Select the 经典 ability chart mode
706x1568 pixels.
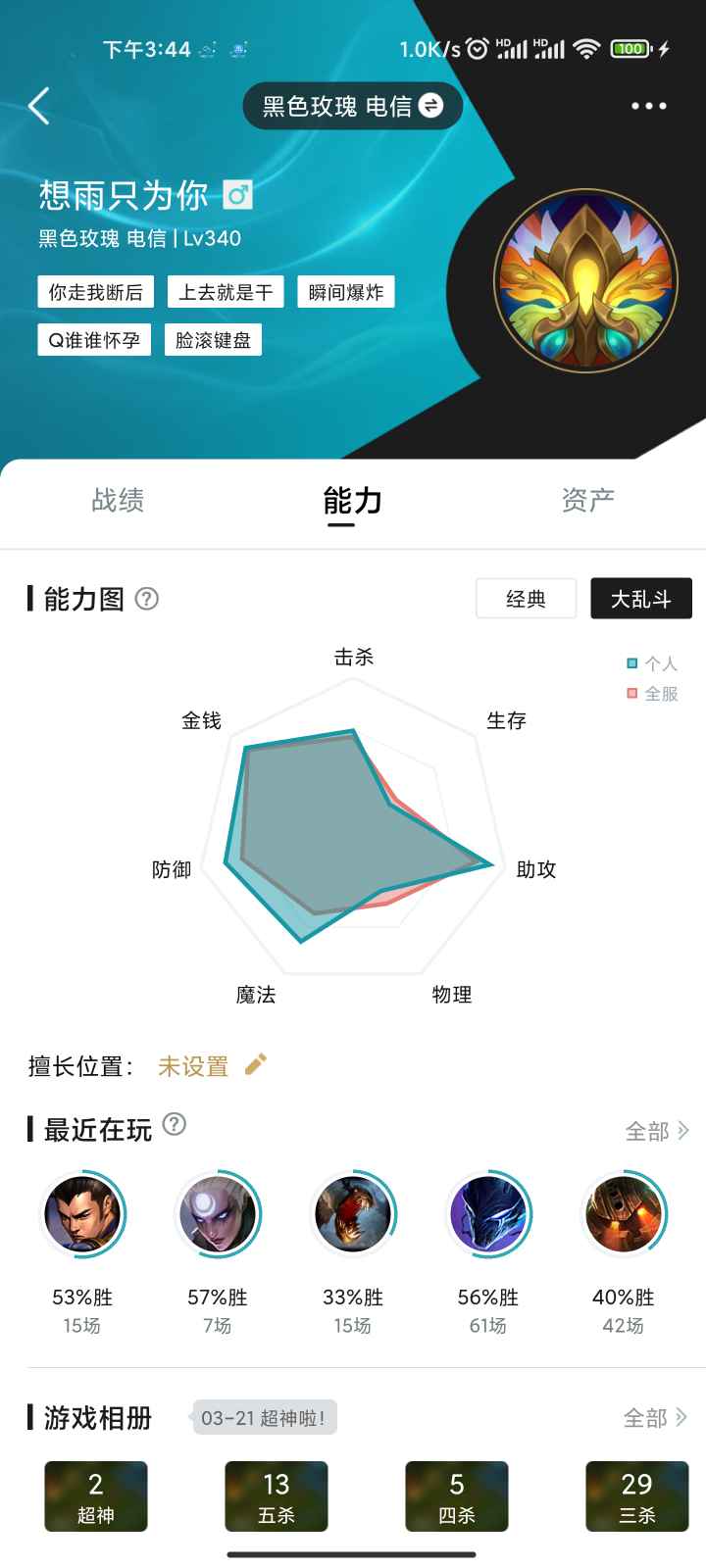(x=527, y=599)
